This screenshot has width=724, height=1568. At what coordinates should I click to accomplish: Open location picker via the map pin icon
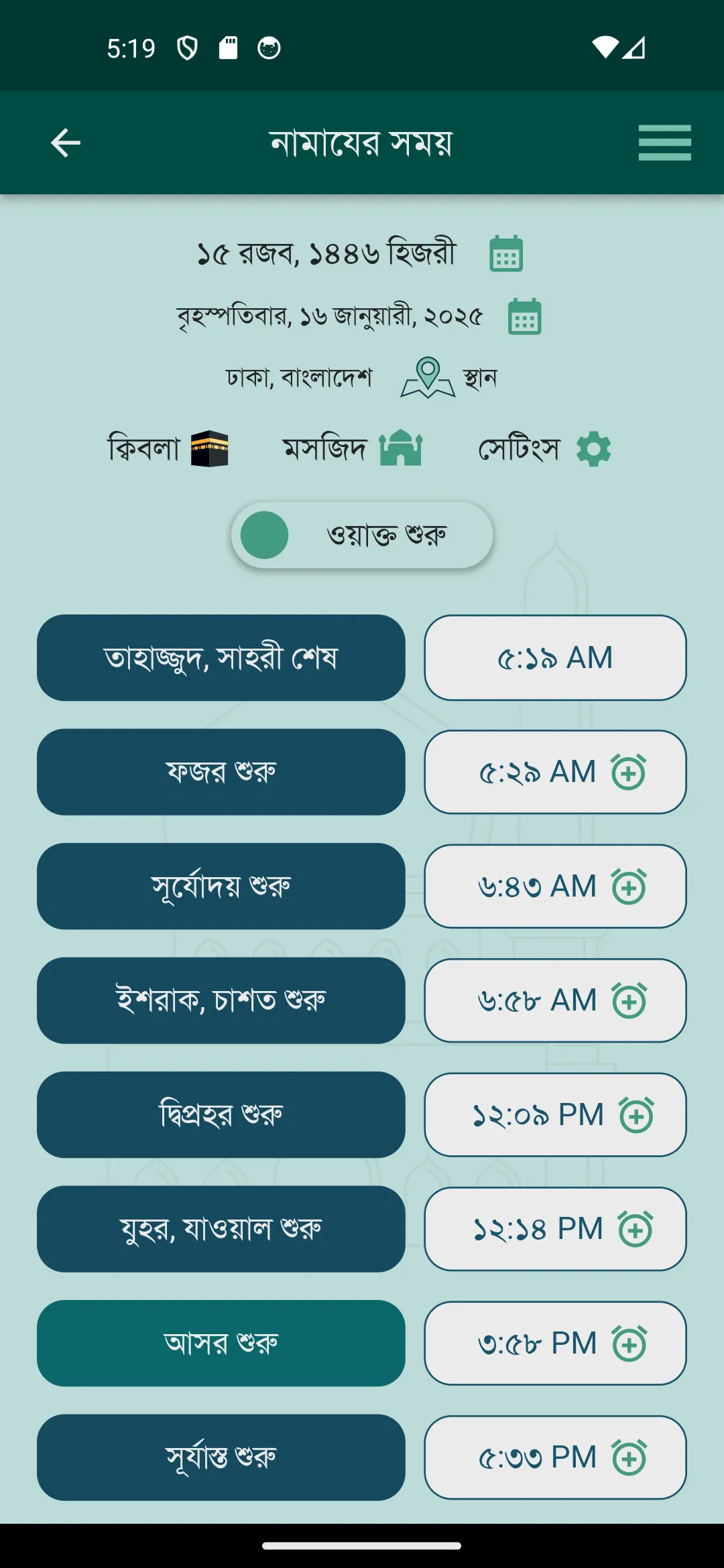pyautogui.click(x=427, y=377)
